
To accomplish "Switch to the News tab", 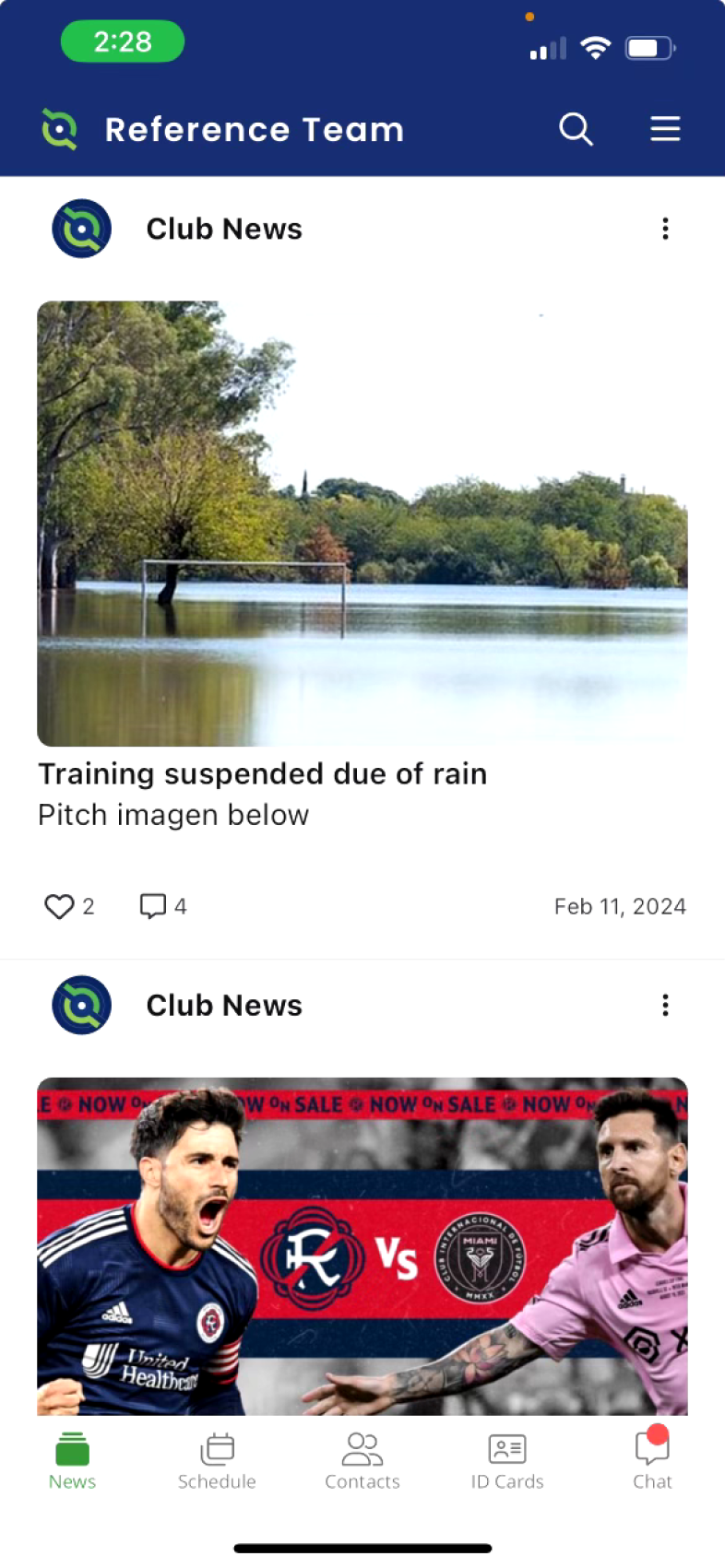I will pyautogui.click(x=72, y=1461).
